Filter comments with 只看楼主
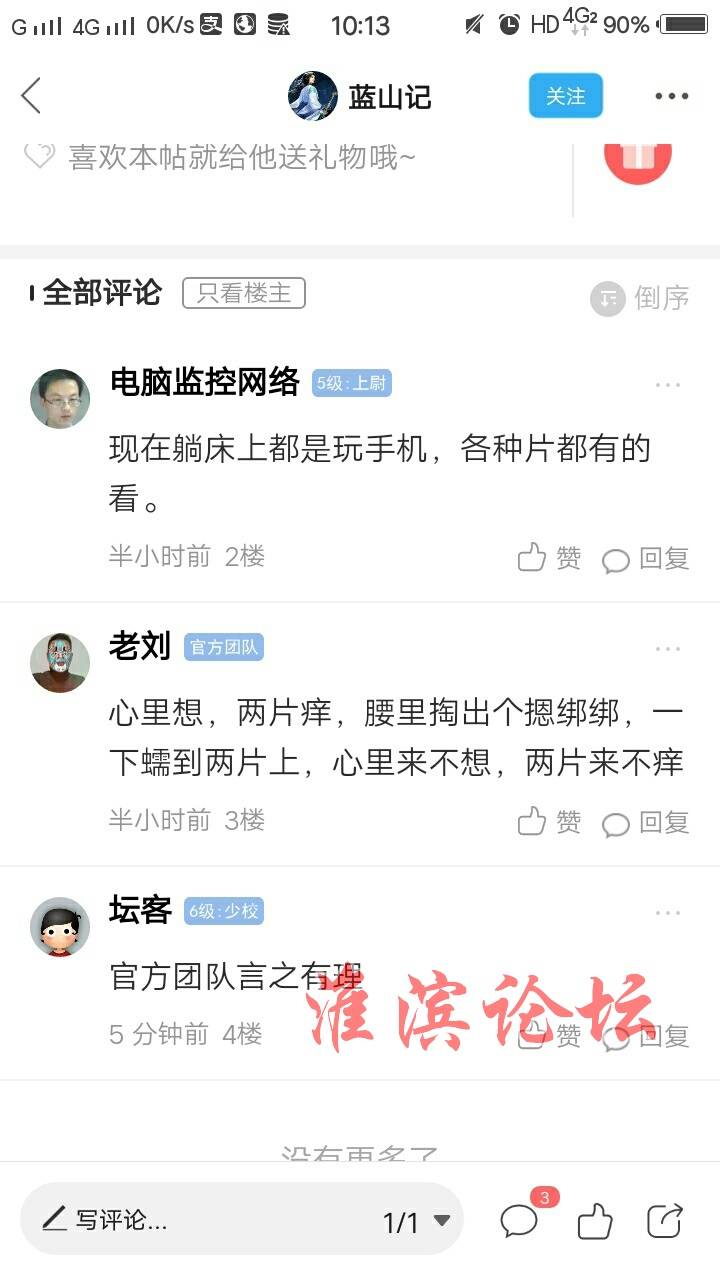The image size is (720, 1280). click(244, 293)
